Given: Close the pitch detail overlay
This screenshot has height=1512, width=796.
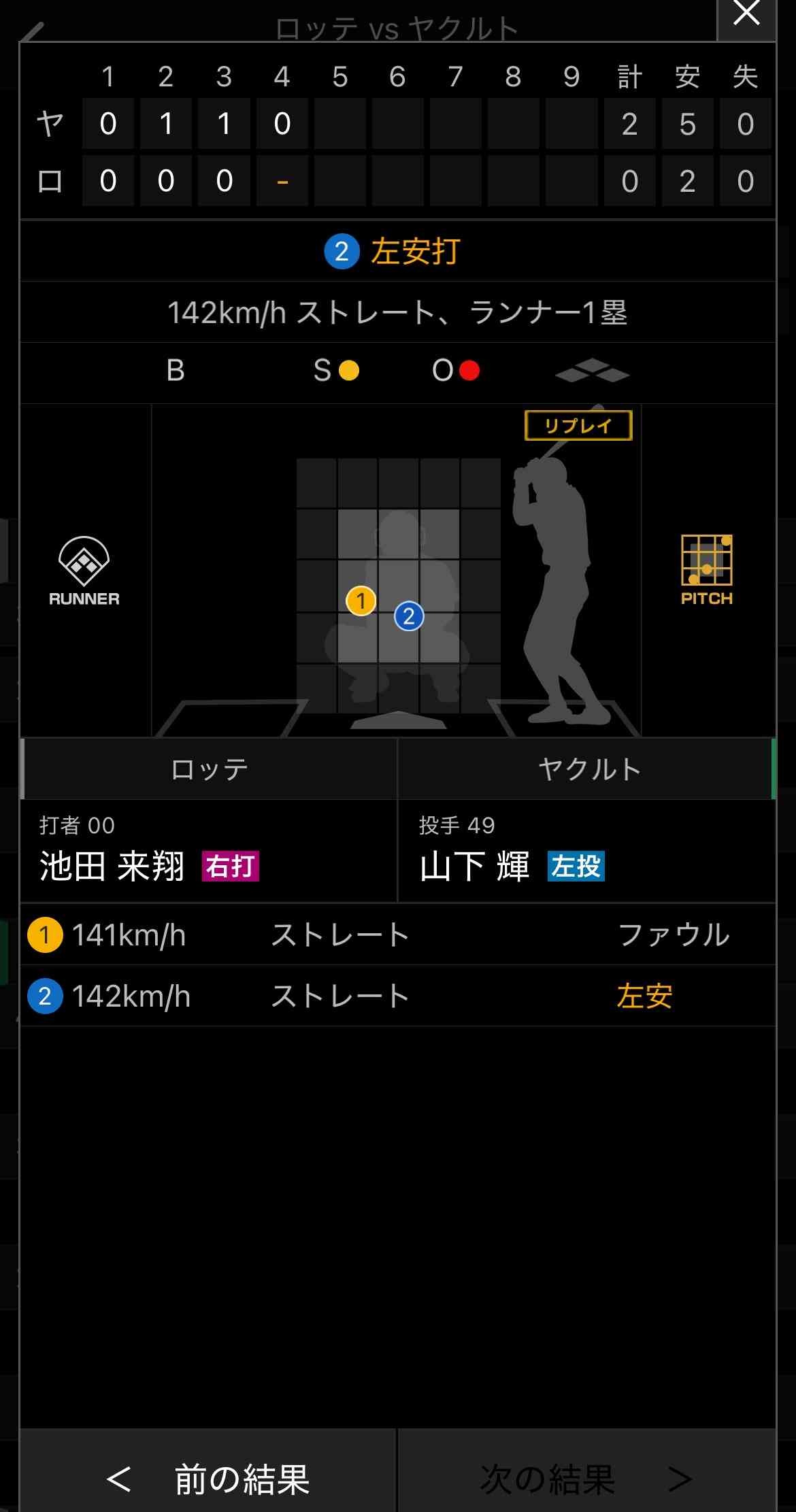Looking at the screenshot, I should (746, 15).
